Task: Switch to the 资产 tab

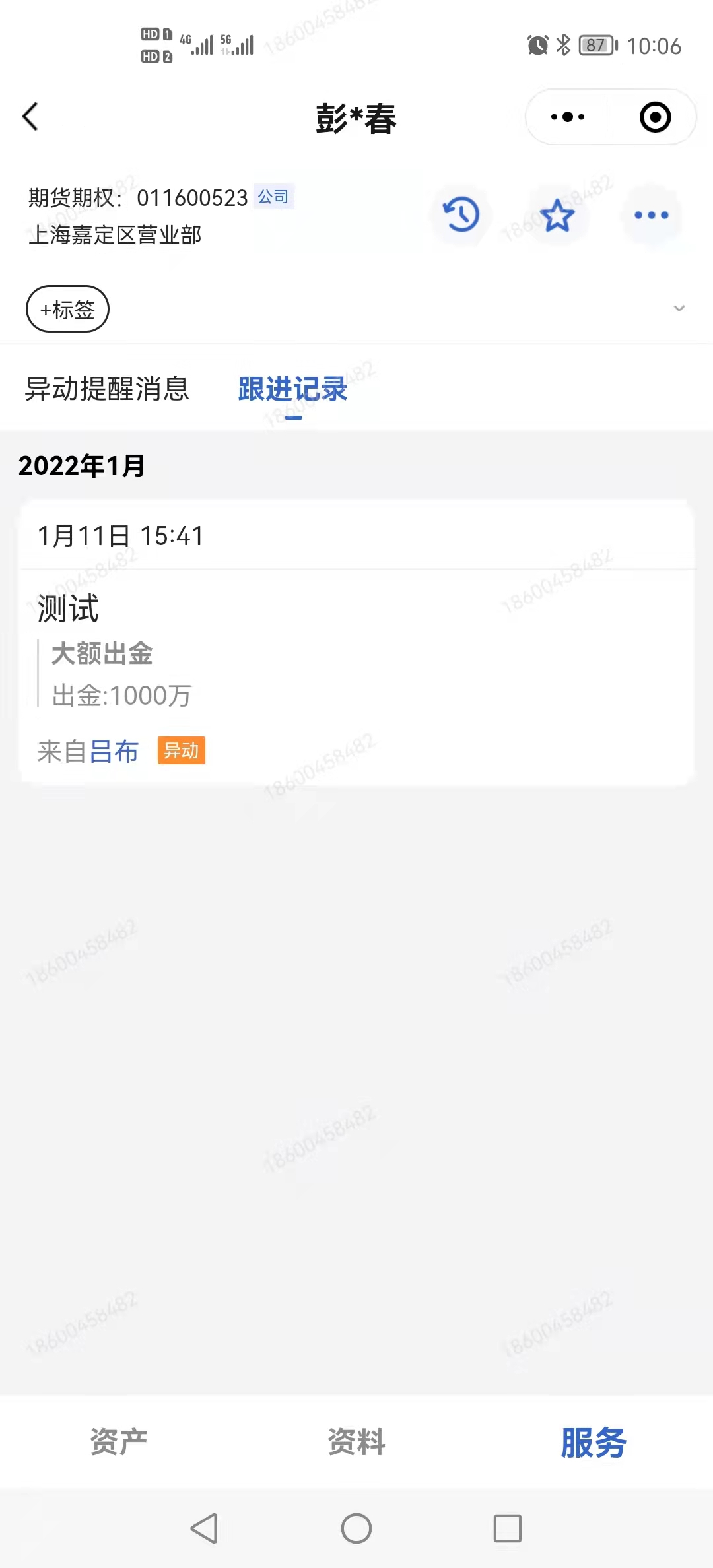Action: [119, 1442]
